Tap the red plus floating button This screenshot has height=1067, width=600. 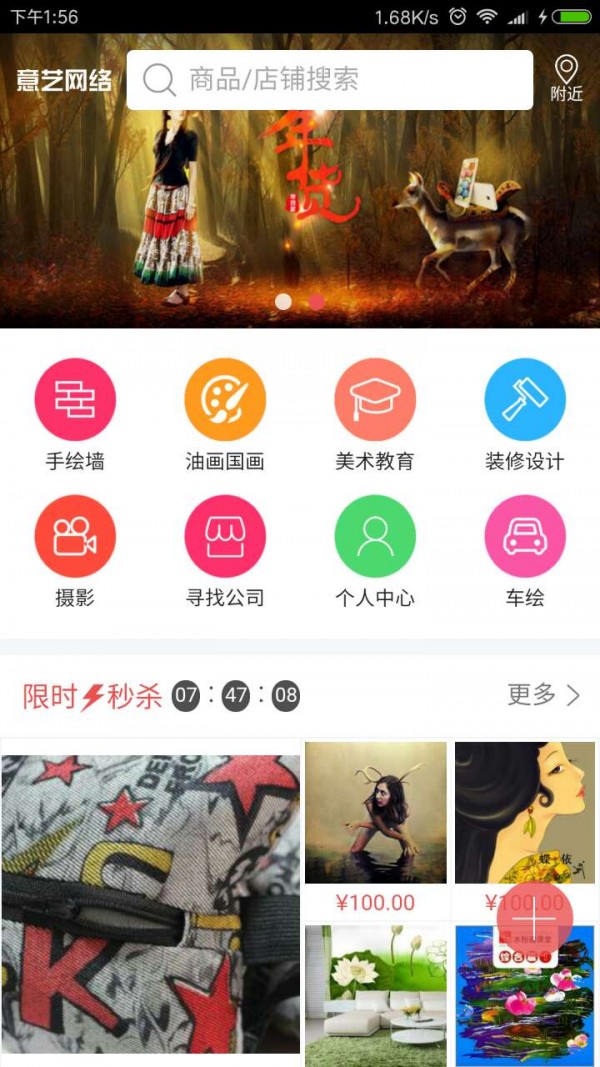click(535, 920)
